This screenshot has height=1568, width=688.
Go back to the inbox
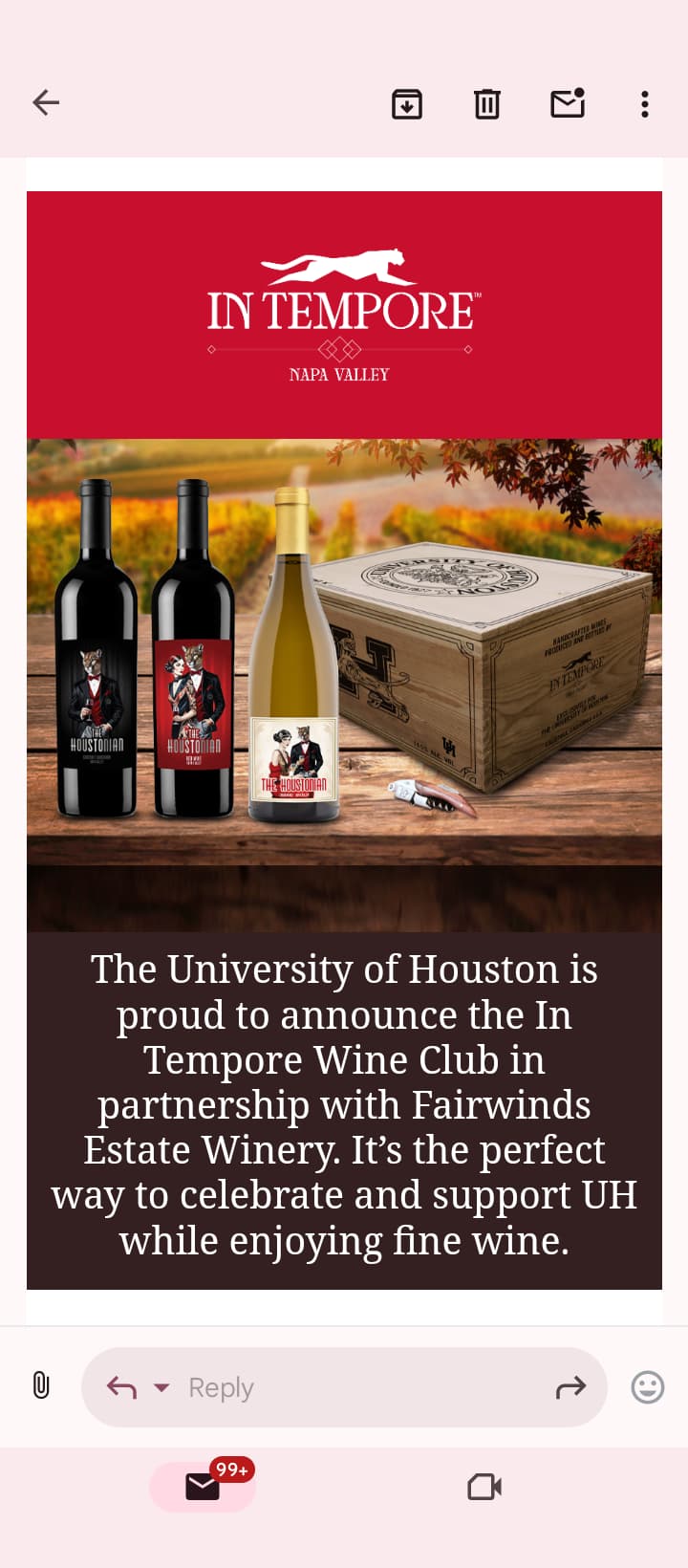coord(46,102)
